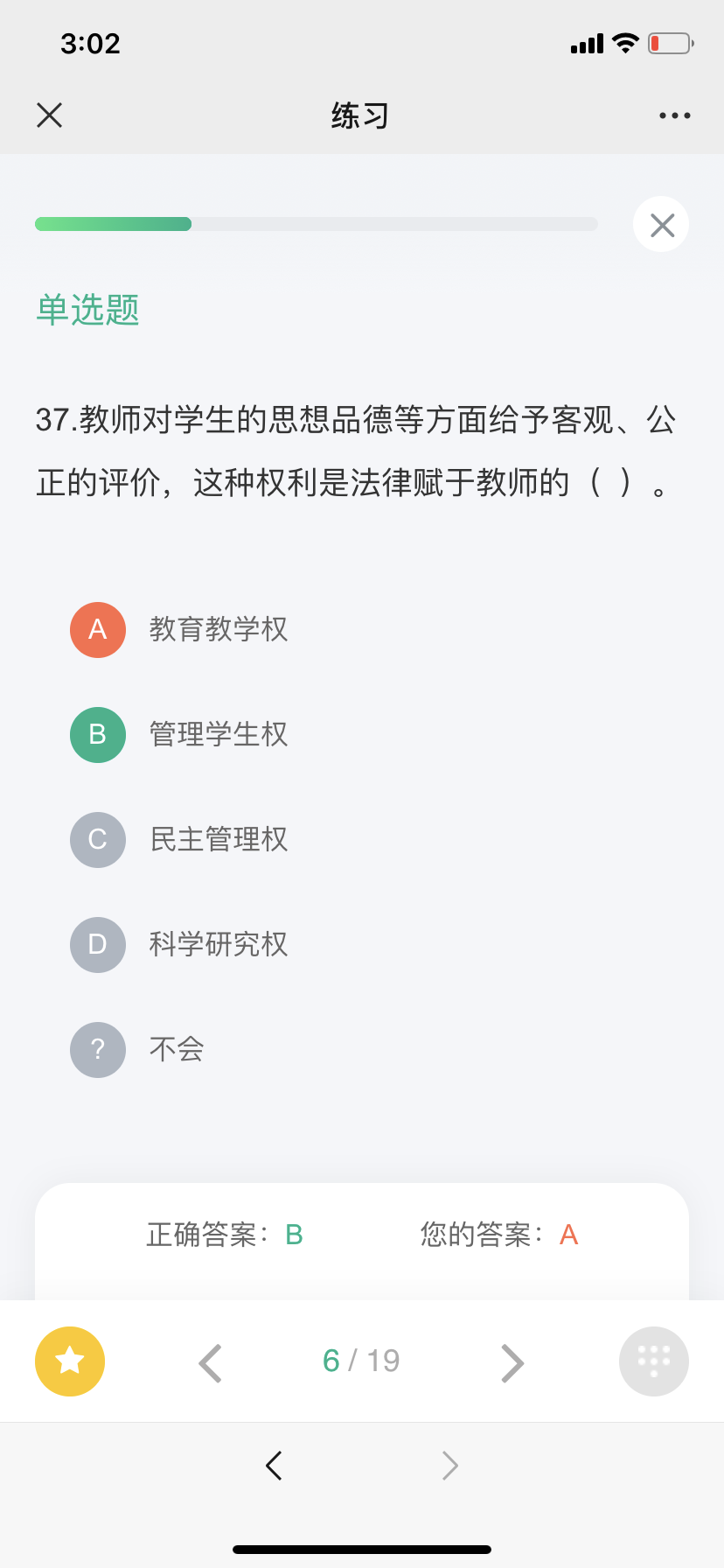The width and height of the screenshot is (724, 1568).
Task: Open the three-dot overflow menu
Action: [674, 115]
